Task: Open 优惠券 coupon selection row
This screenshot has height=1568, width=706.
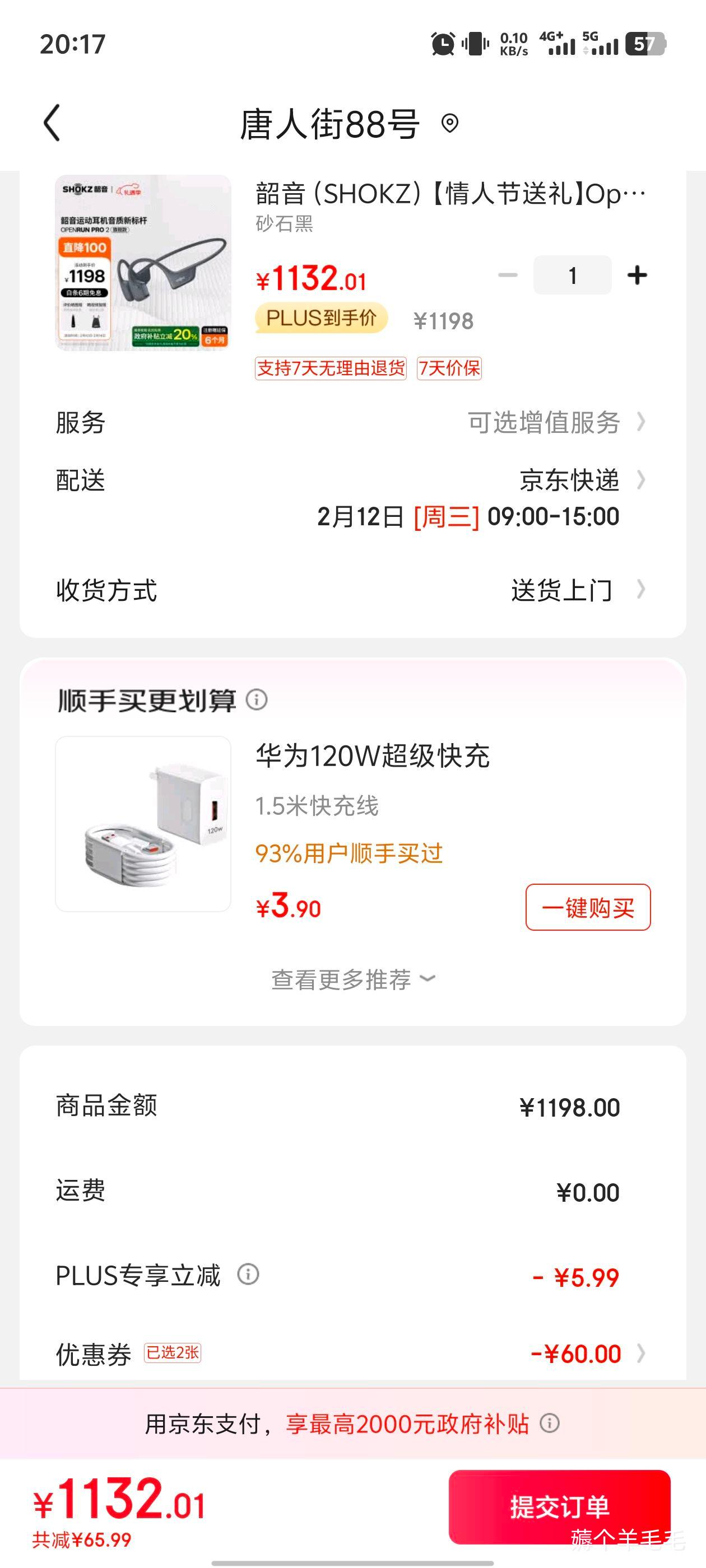Action: tap(352, 1353)
